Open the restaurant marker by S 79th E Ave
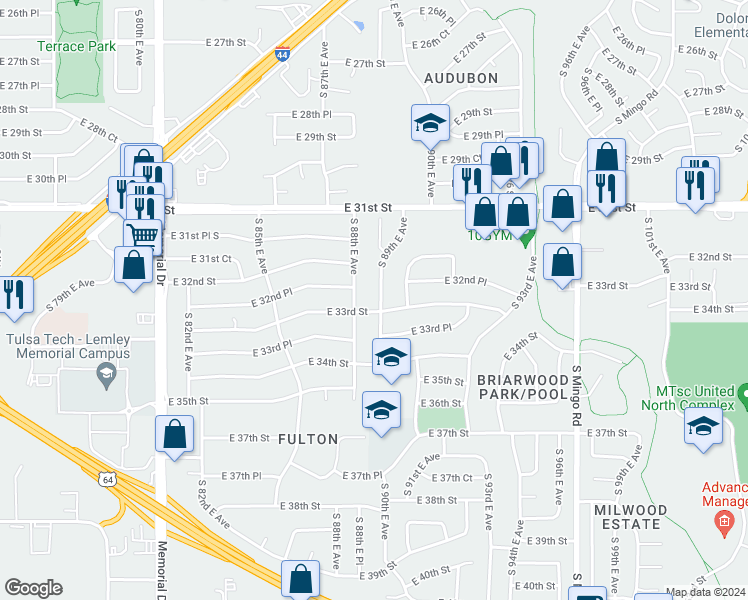 tap(14, 293)
